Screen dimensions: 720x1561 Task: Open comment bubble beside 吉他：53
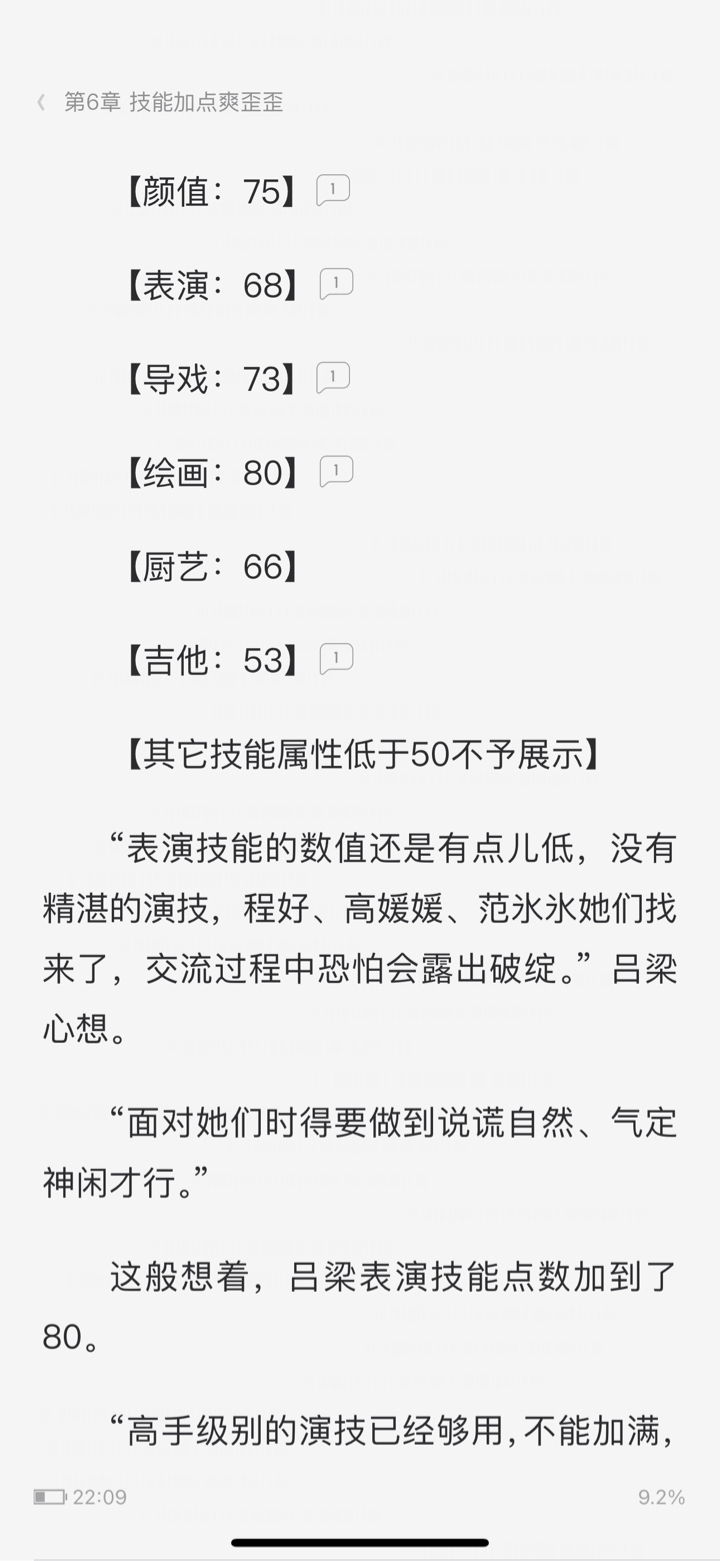point(336,658)
